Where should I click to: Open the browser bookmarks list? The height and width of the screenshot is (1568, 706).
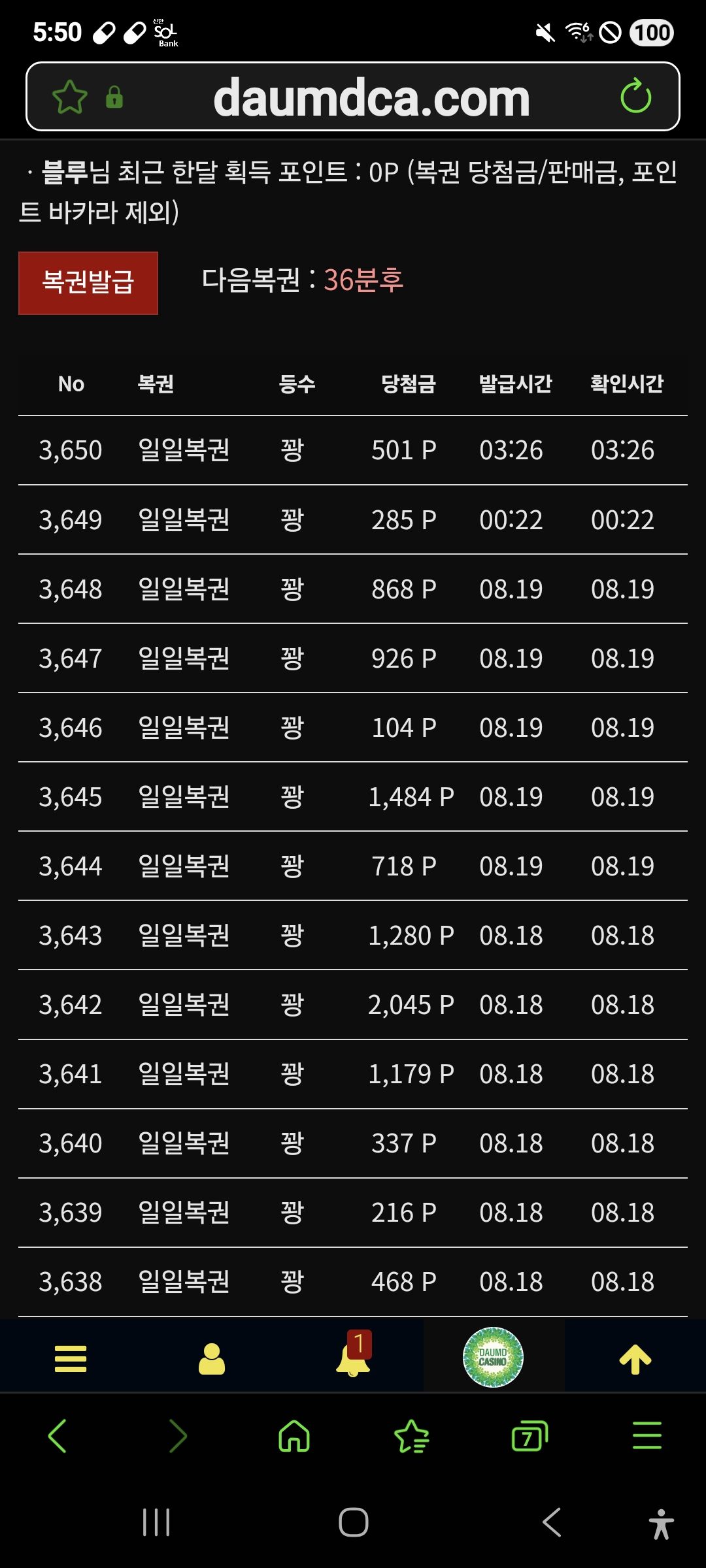(x=412, y=1436)
